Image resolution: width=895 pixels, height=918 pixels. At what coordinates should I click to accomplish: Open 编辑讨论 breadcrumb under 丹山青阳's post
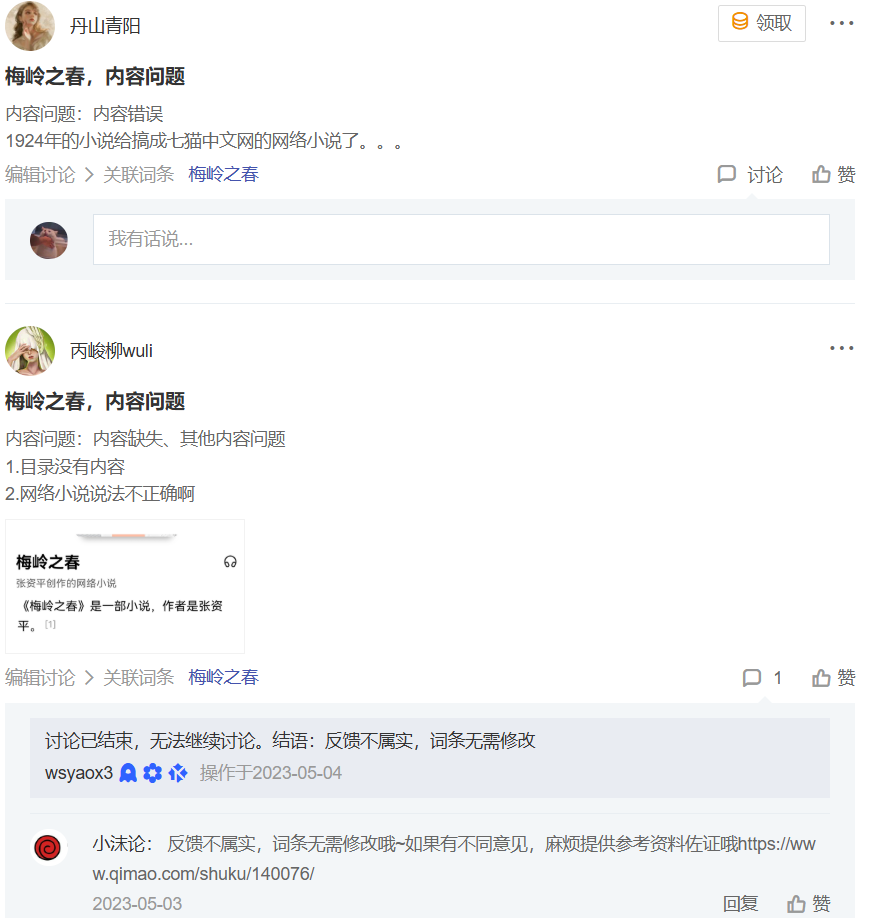(x=40, y=175)
